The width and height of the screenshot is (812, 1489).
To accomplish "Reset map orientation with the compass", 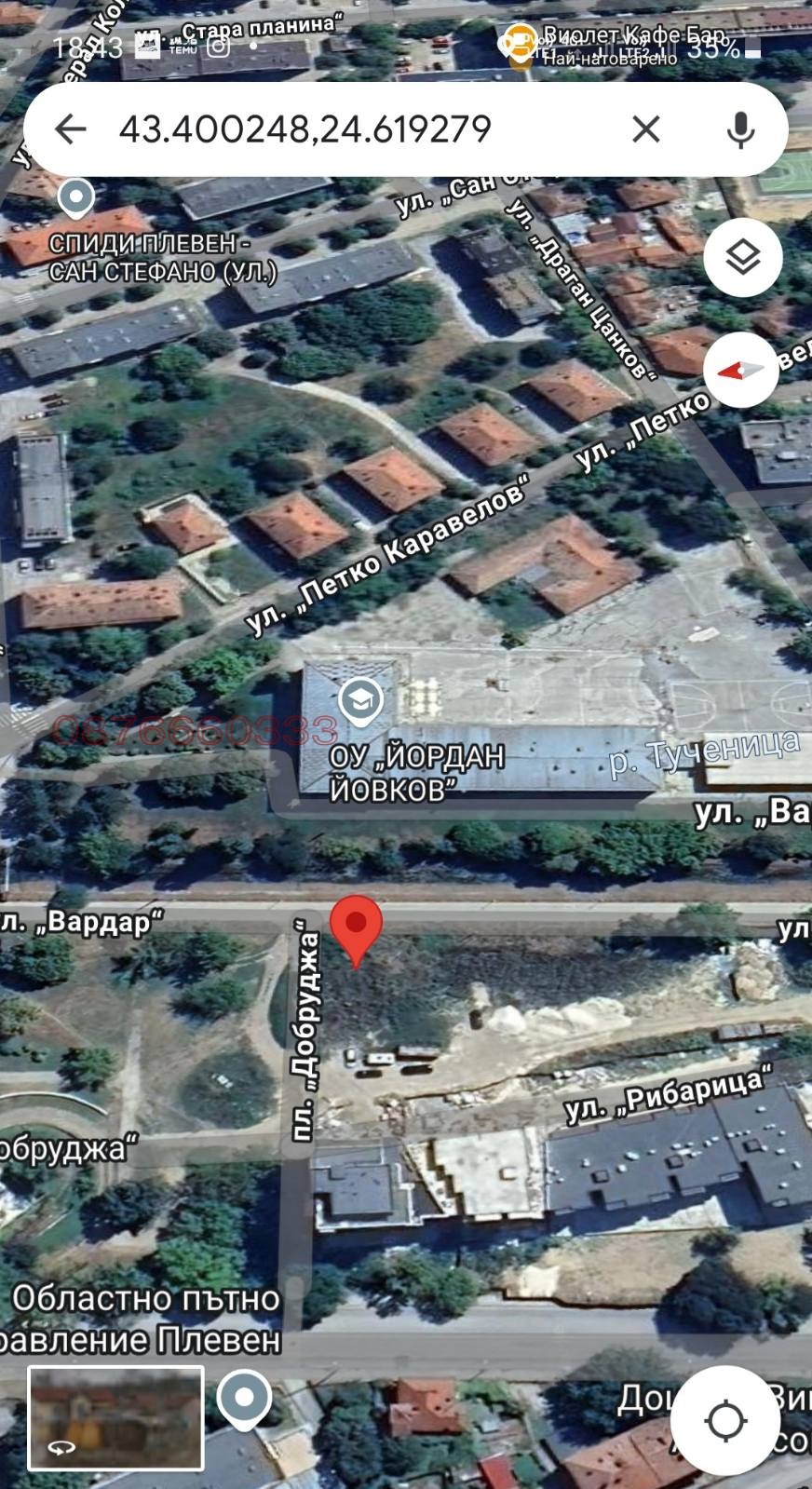I will coord(741,371).
